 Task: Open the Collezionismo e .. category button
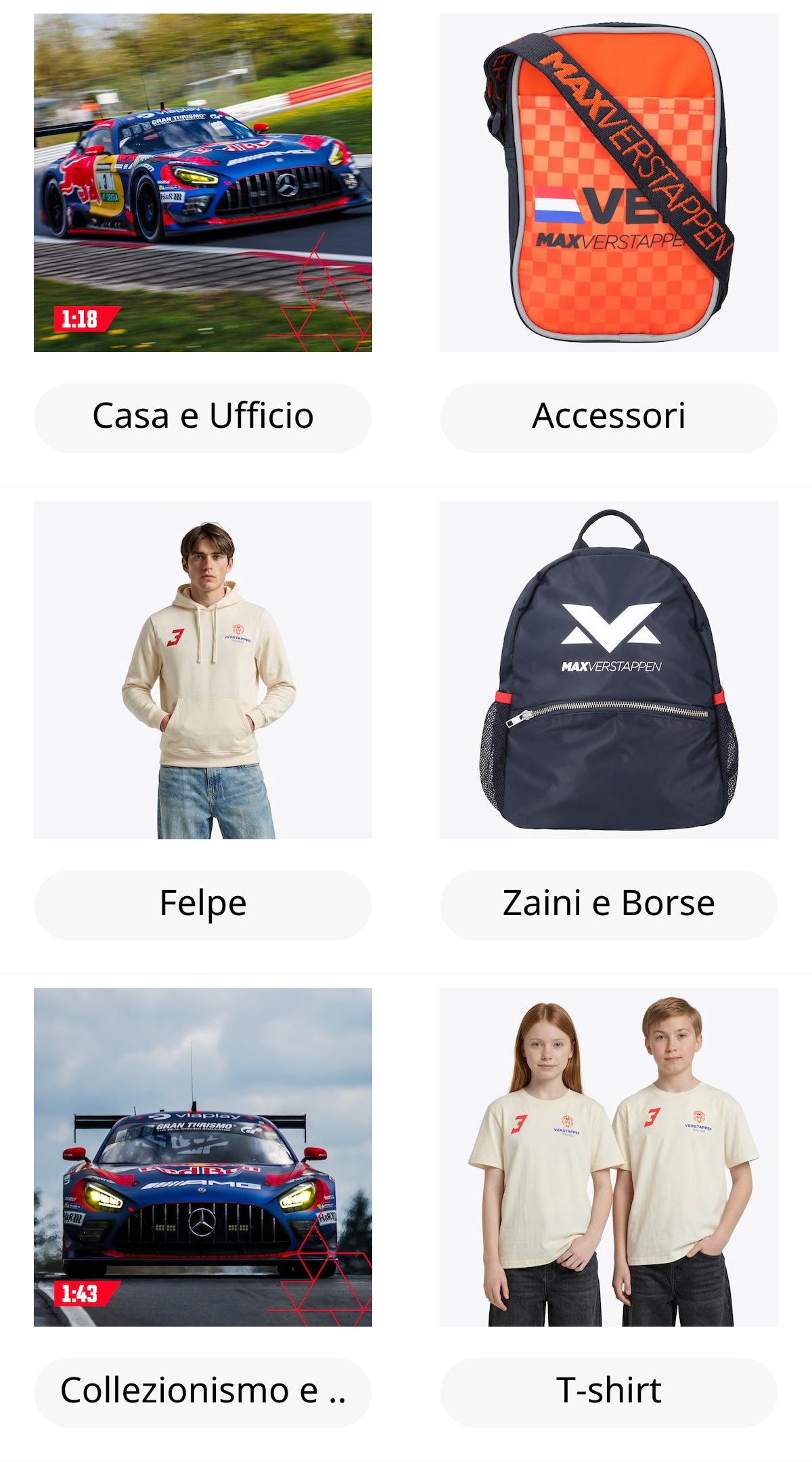coord(203,1392)
